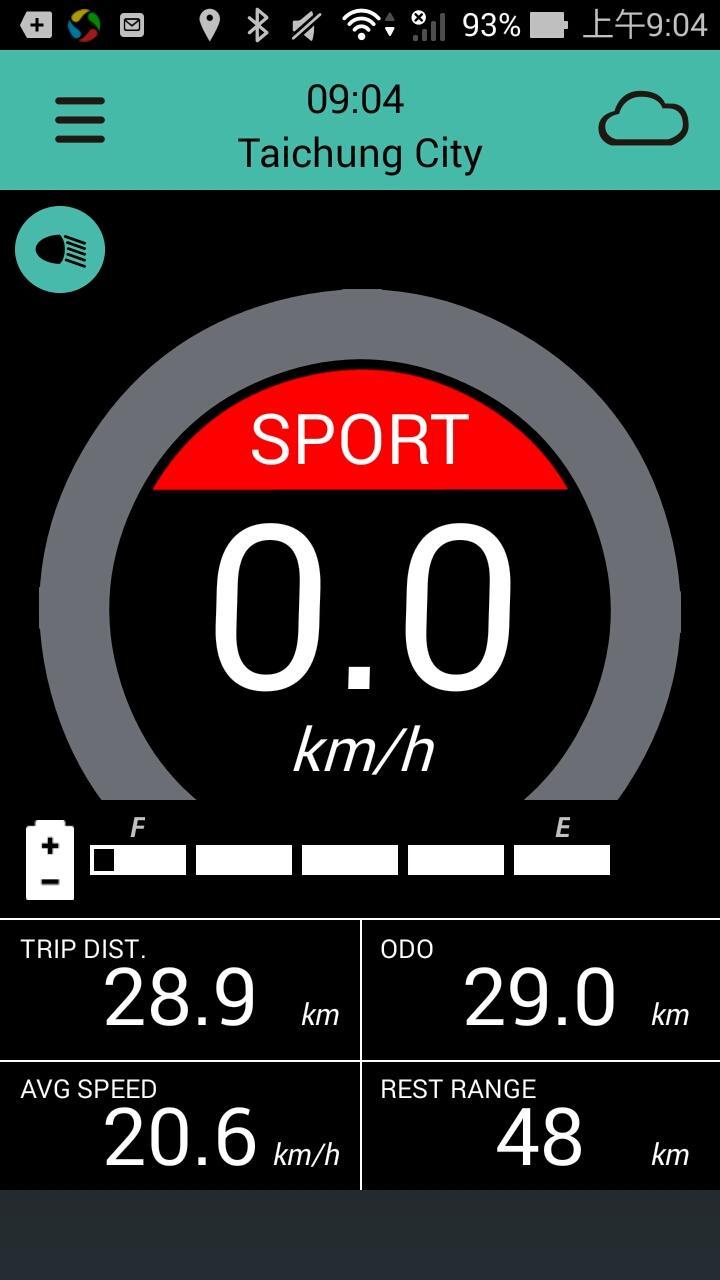Tap the Taichung City location label
The height and width of the screenshot is (1280, 720).
pyautogui.click(x=360, y=152)
